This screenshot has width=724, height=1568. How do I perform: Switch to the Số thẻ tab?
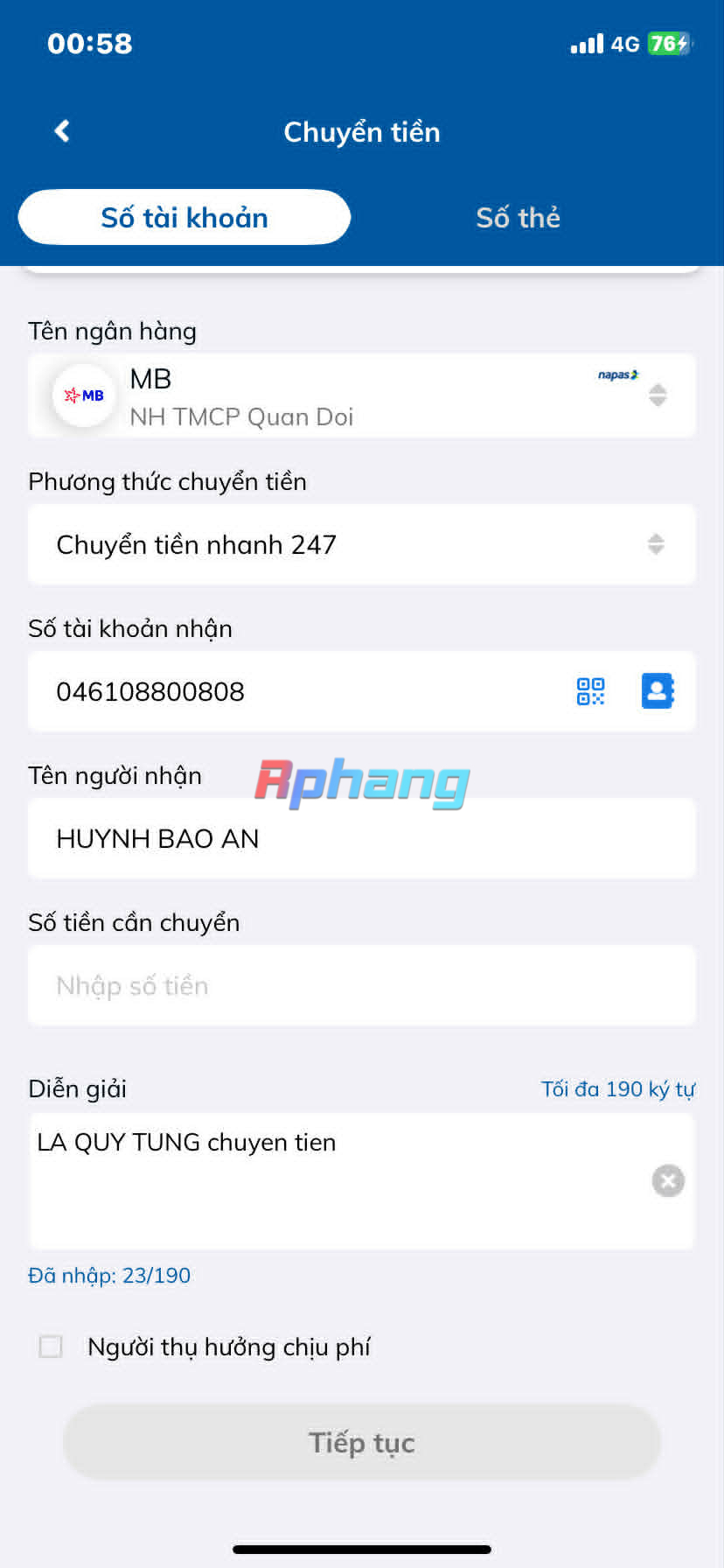(519, 218)
